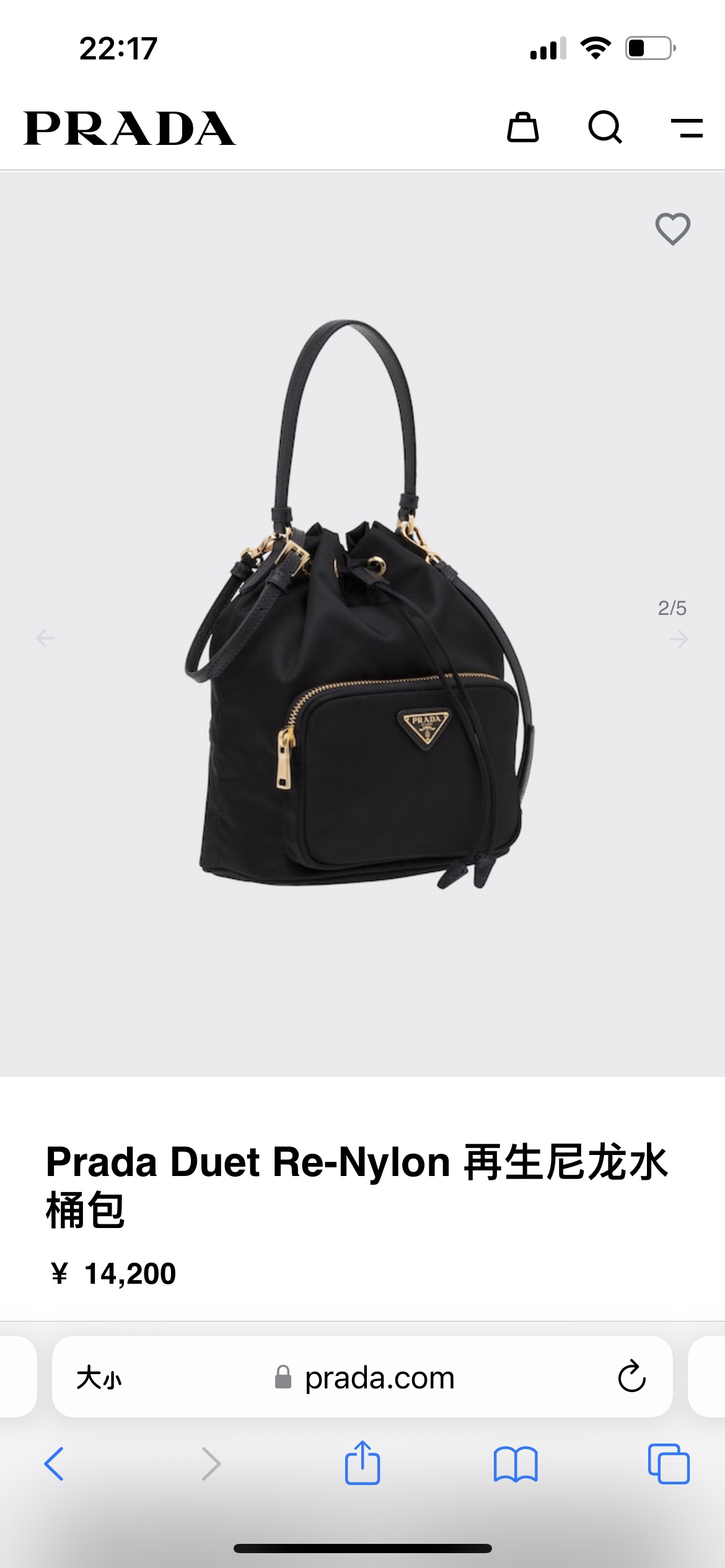The width and height of the screenshot is (725, 1568).
Task: Tap the prada.com address bar
Action: tap(379, 1378)
